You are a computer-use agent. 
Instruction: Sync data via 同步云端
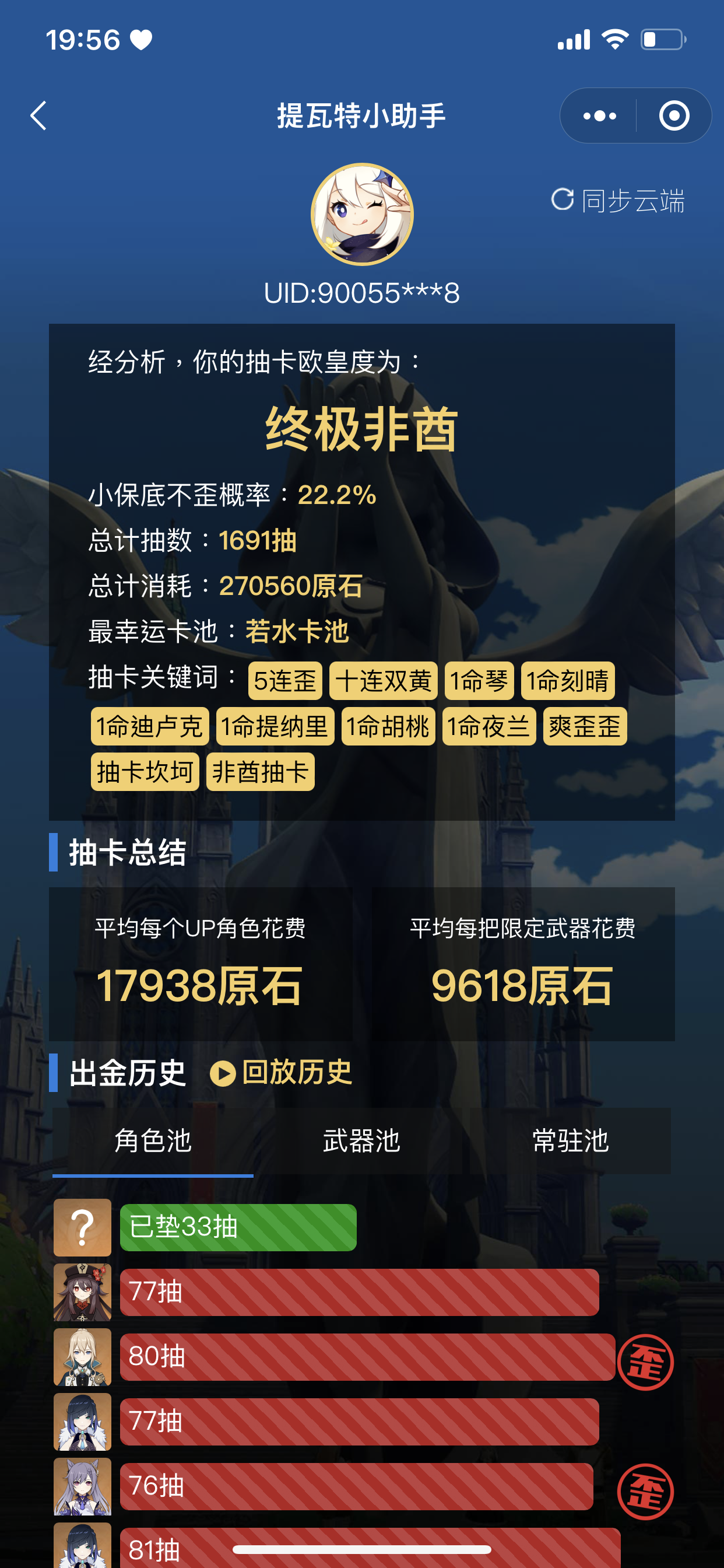click(x=618, y=200)
